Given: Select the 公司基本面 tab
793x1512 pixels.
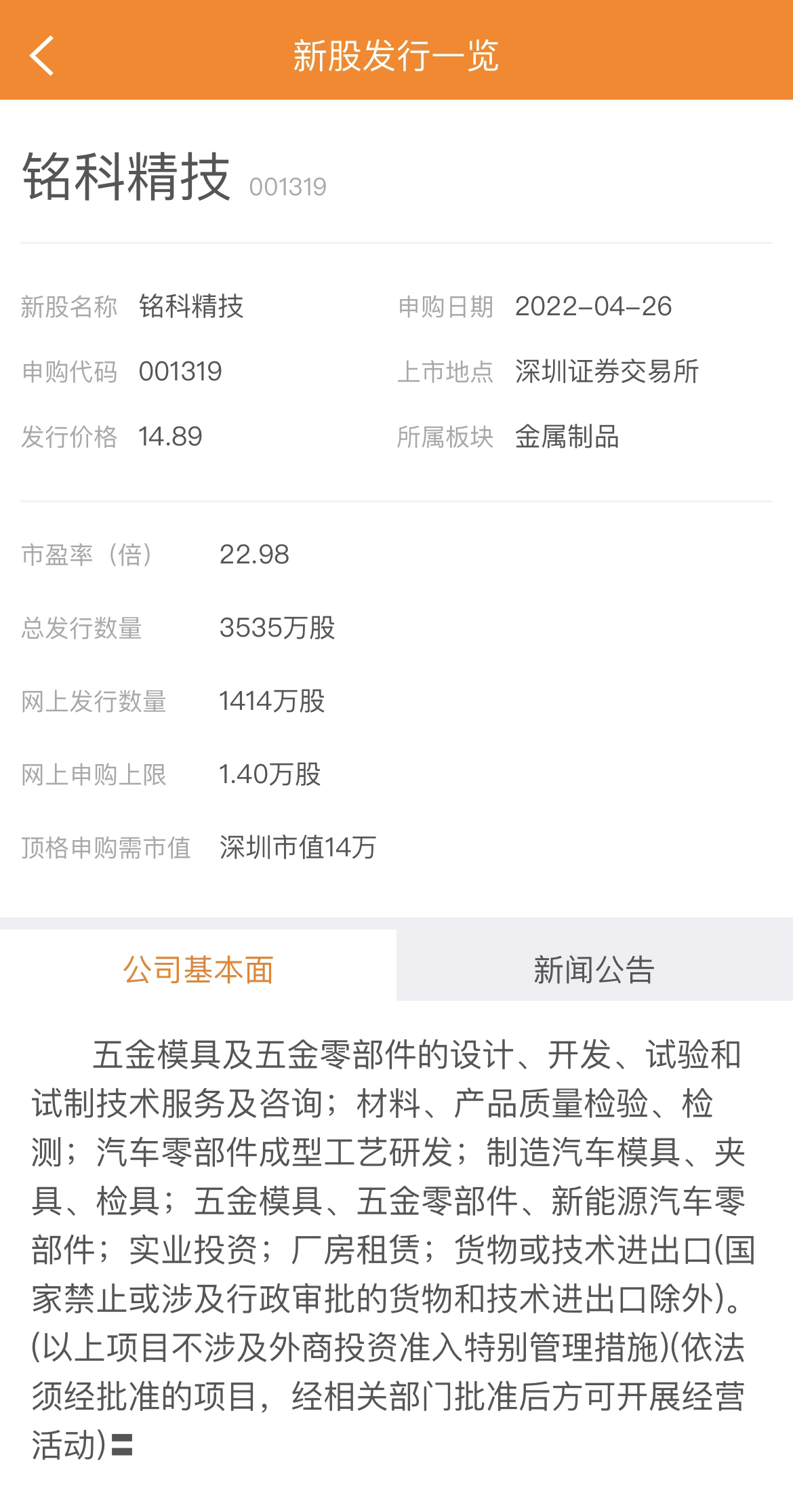Looking at the screenshot, I should [198, 969].
